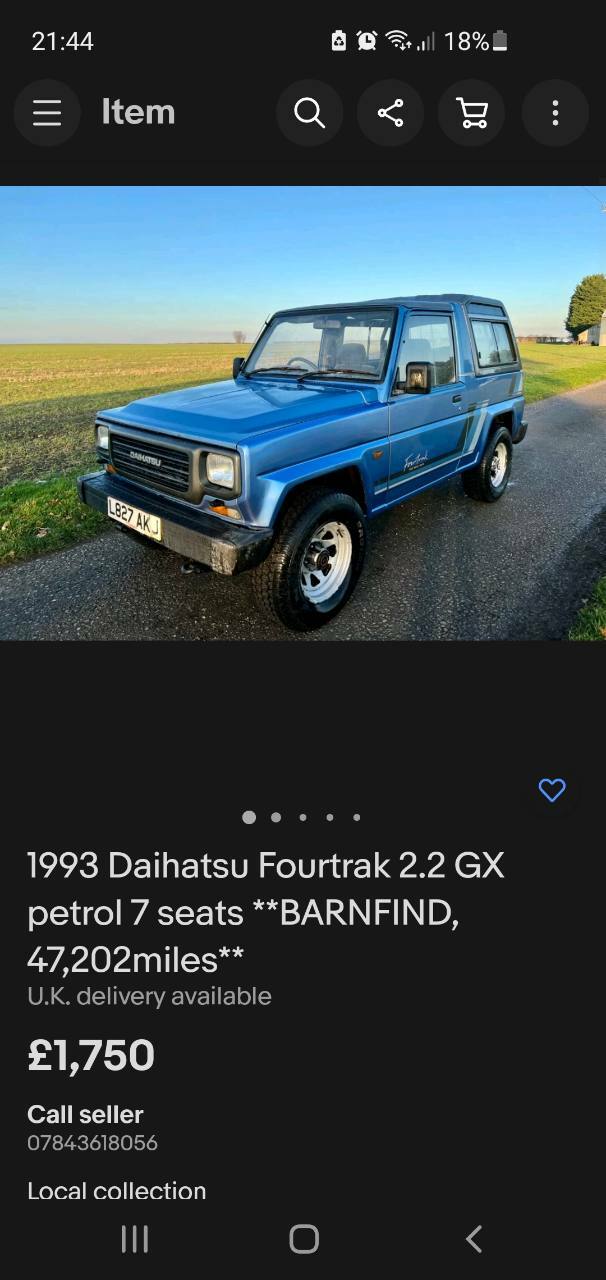Open the three-dot overflow menu
The image size is (606, 1280).
pos(555,113)
